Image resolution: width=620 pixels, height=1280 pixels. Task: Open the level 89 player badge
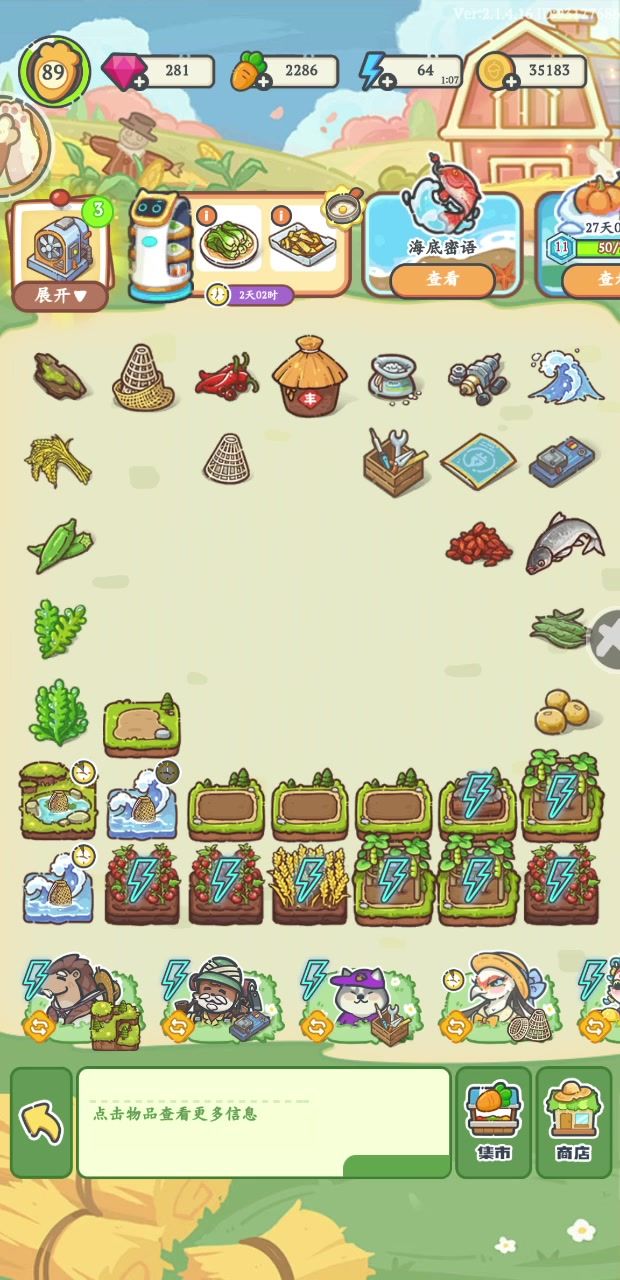pyautogui.click(x=54, y=71)
